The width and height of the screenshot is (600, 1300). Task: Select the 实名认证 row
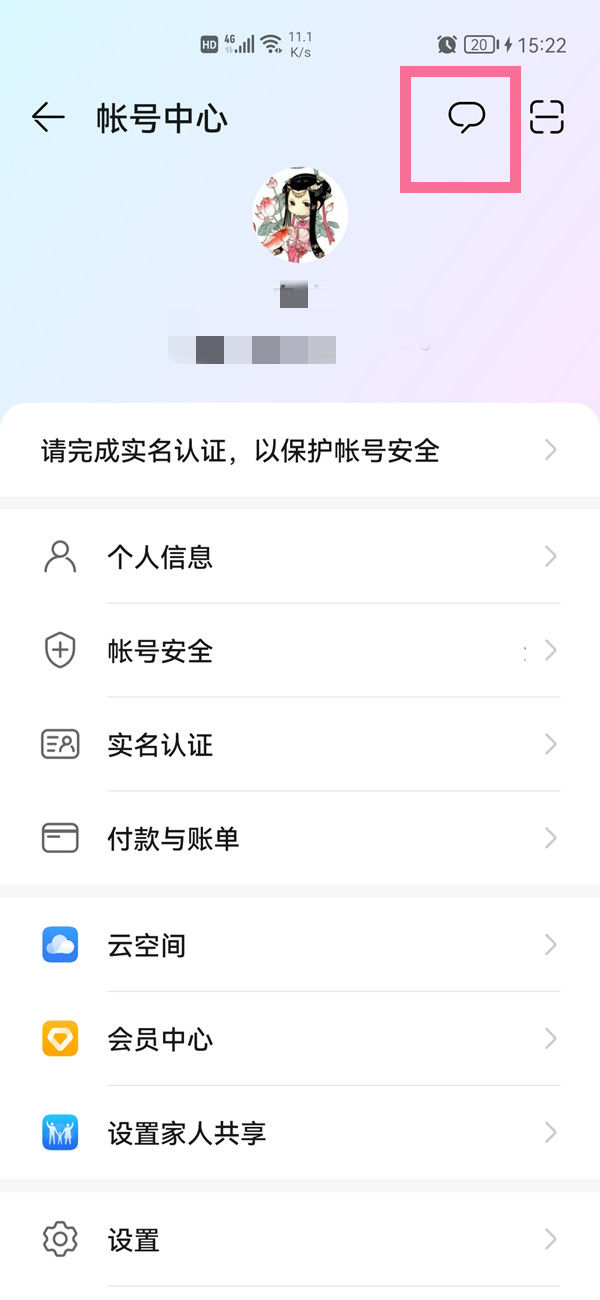click(x=299, y=745)
